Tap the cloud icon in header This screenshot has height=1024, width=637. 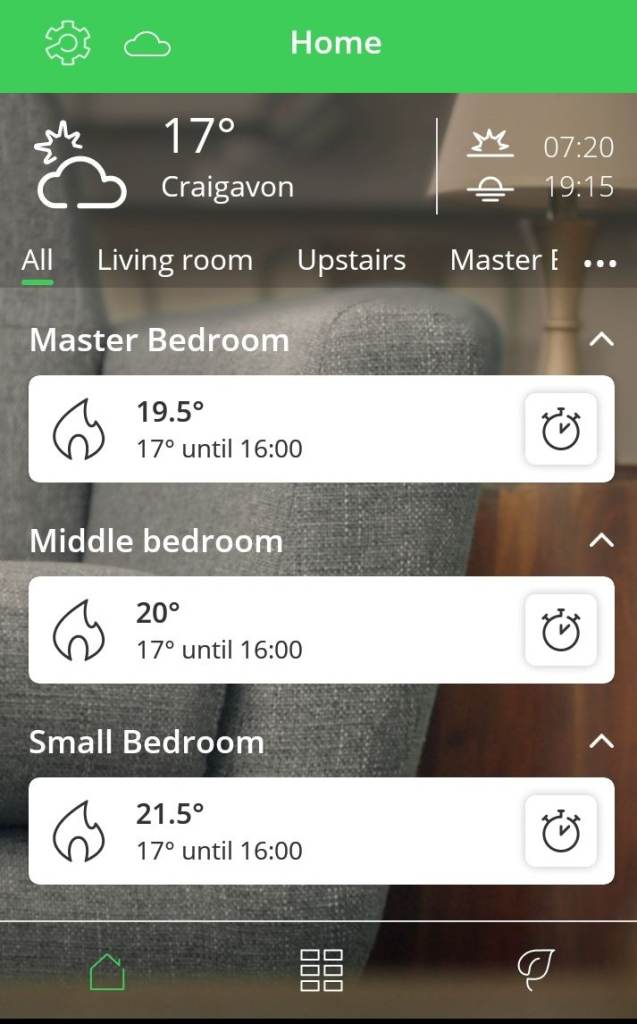[147, 44]
